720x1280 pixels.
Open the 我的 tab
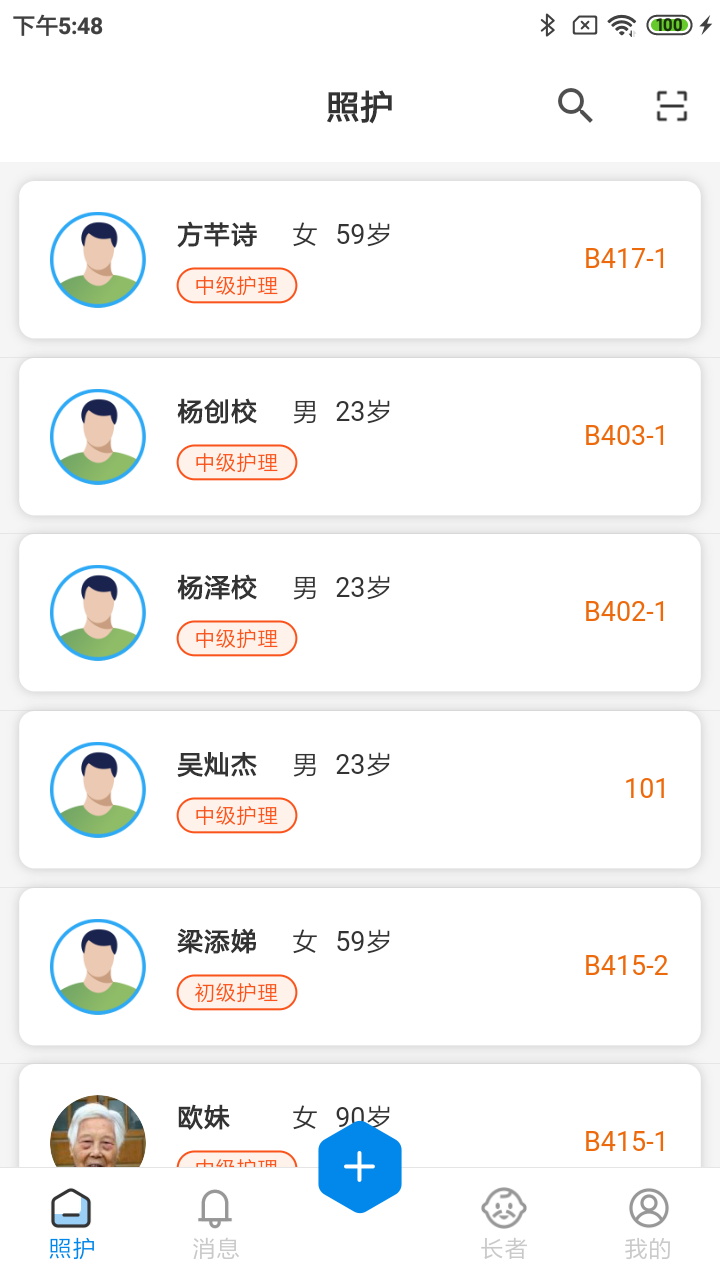tap(648, 1224)
